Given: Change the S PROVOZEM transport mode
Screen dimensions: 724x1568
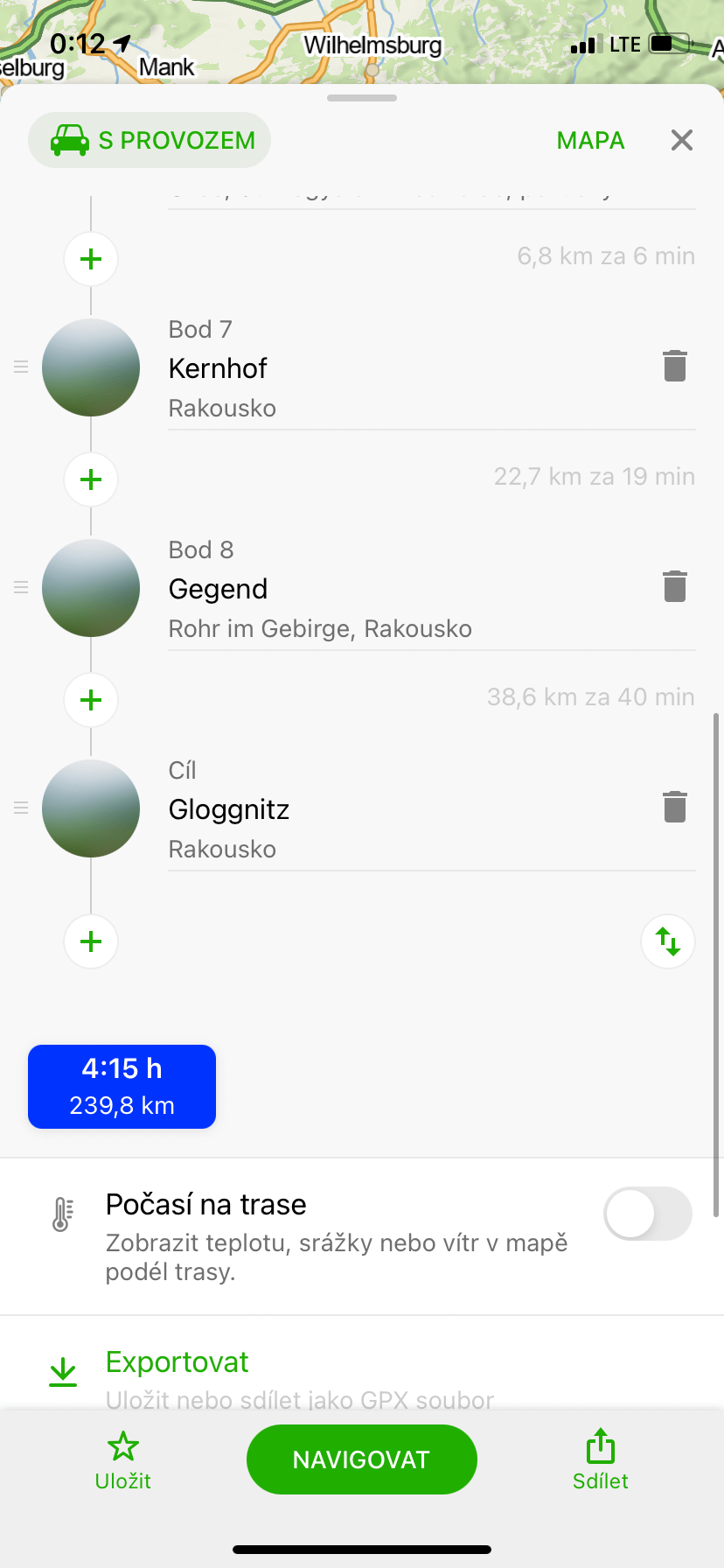Looking at the screenshot, I should click(x=150, y=140).
